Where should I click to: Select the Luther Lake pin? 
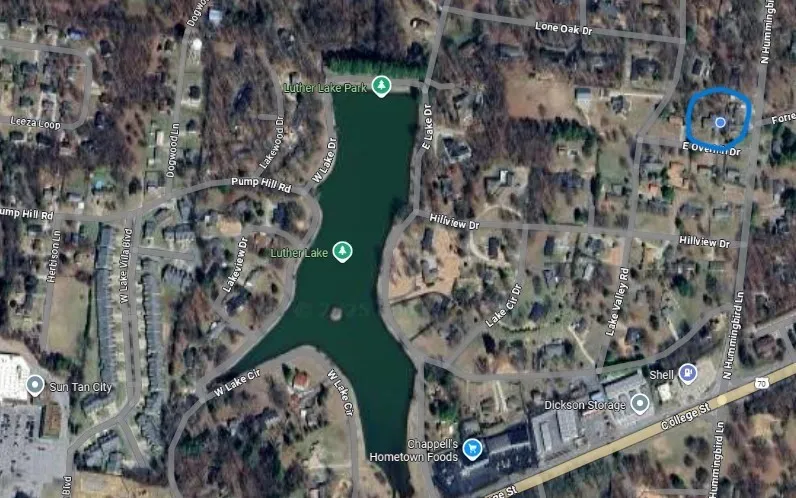343,249
